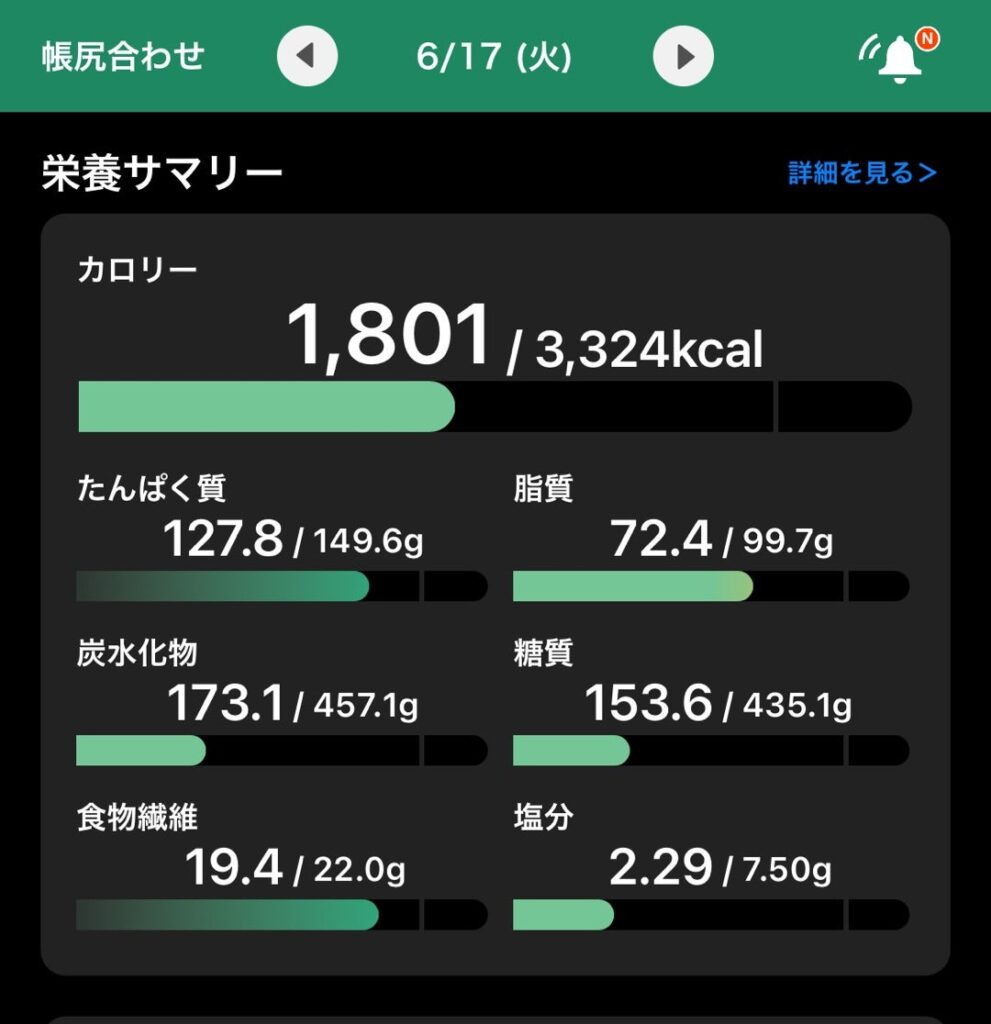
Task: Tap the 6/17 (火) date selector
Action: (494, 57)
